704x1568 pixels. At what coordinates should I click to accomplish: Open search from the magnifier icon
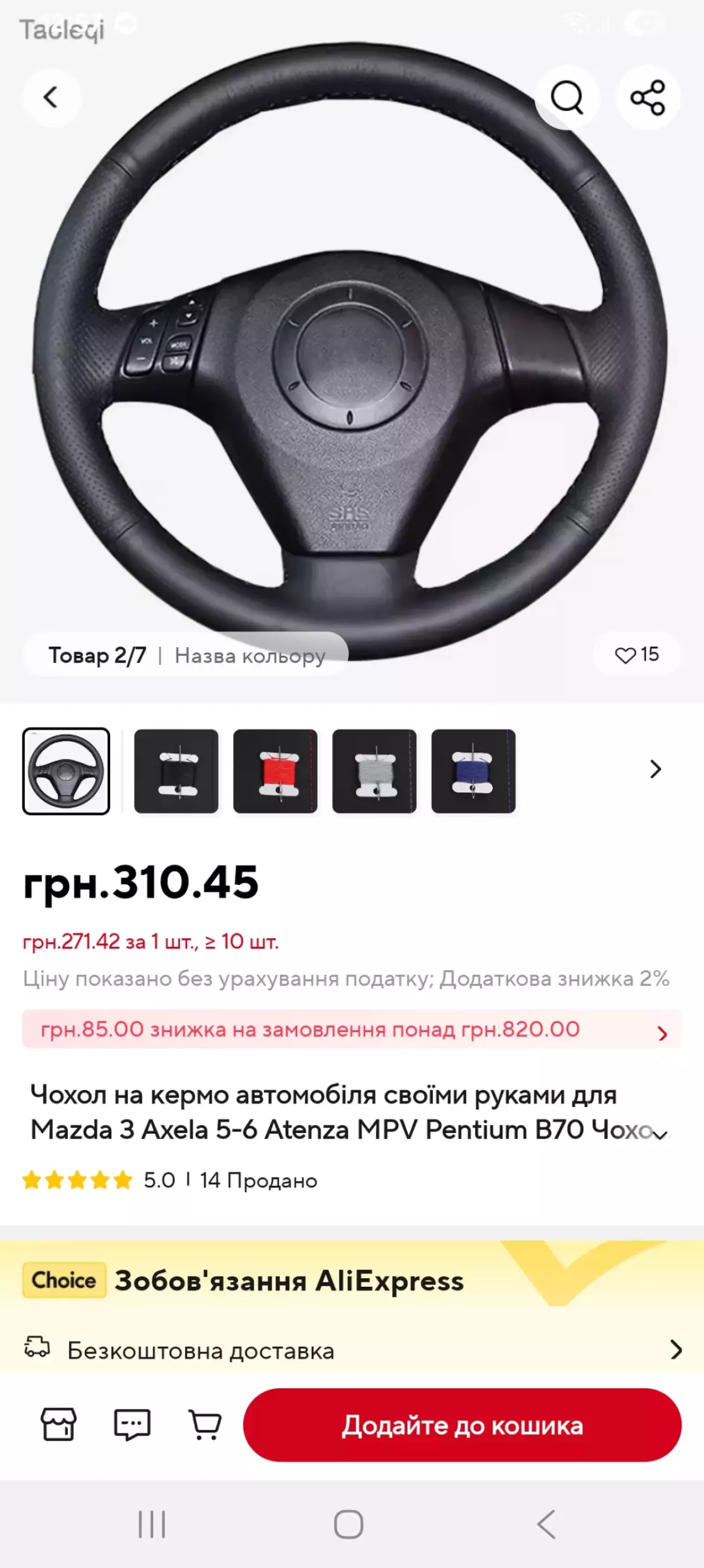tap(567, 97)
